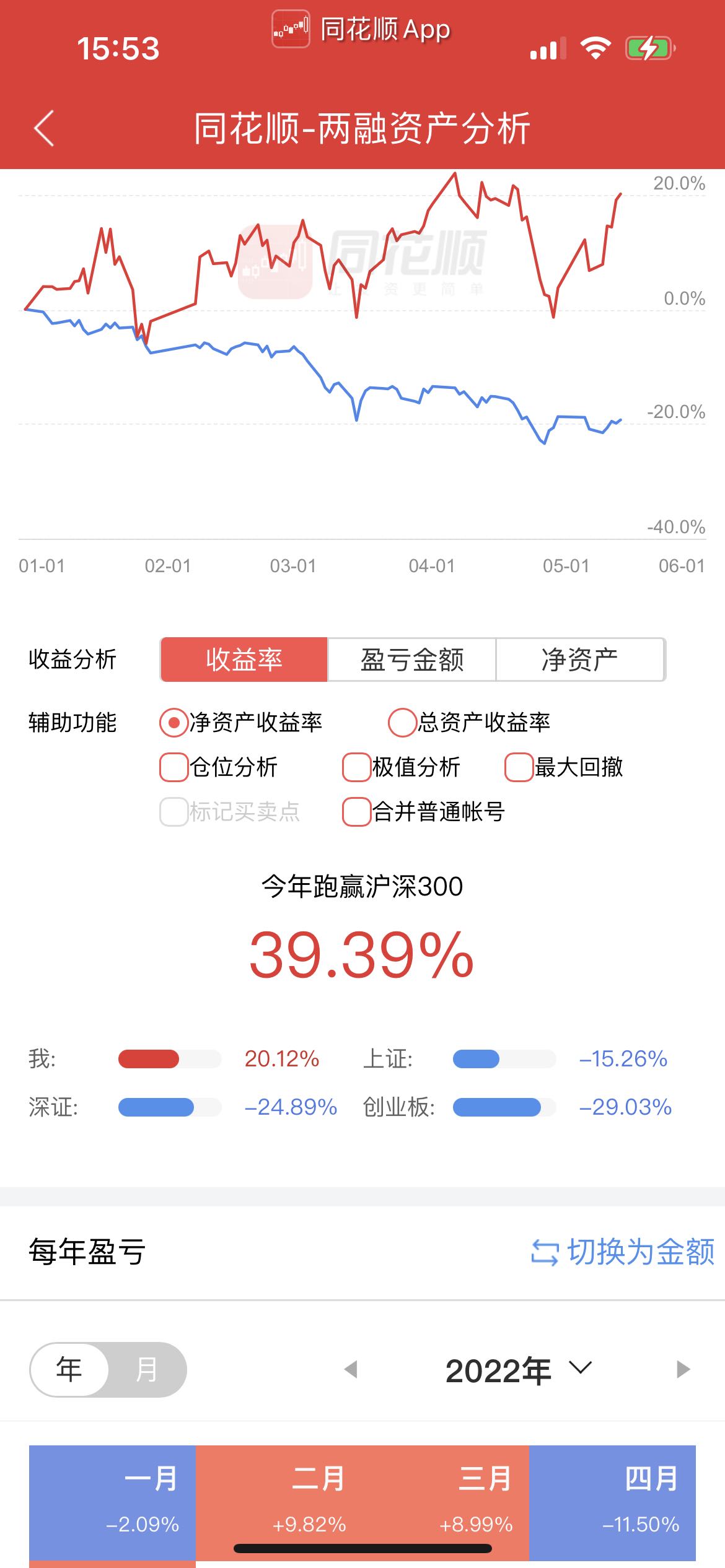
Task: Select 总资产收益率 radio option
Action: tap(402, 723)
